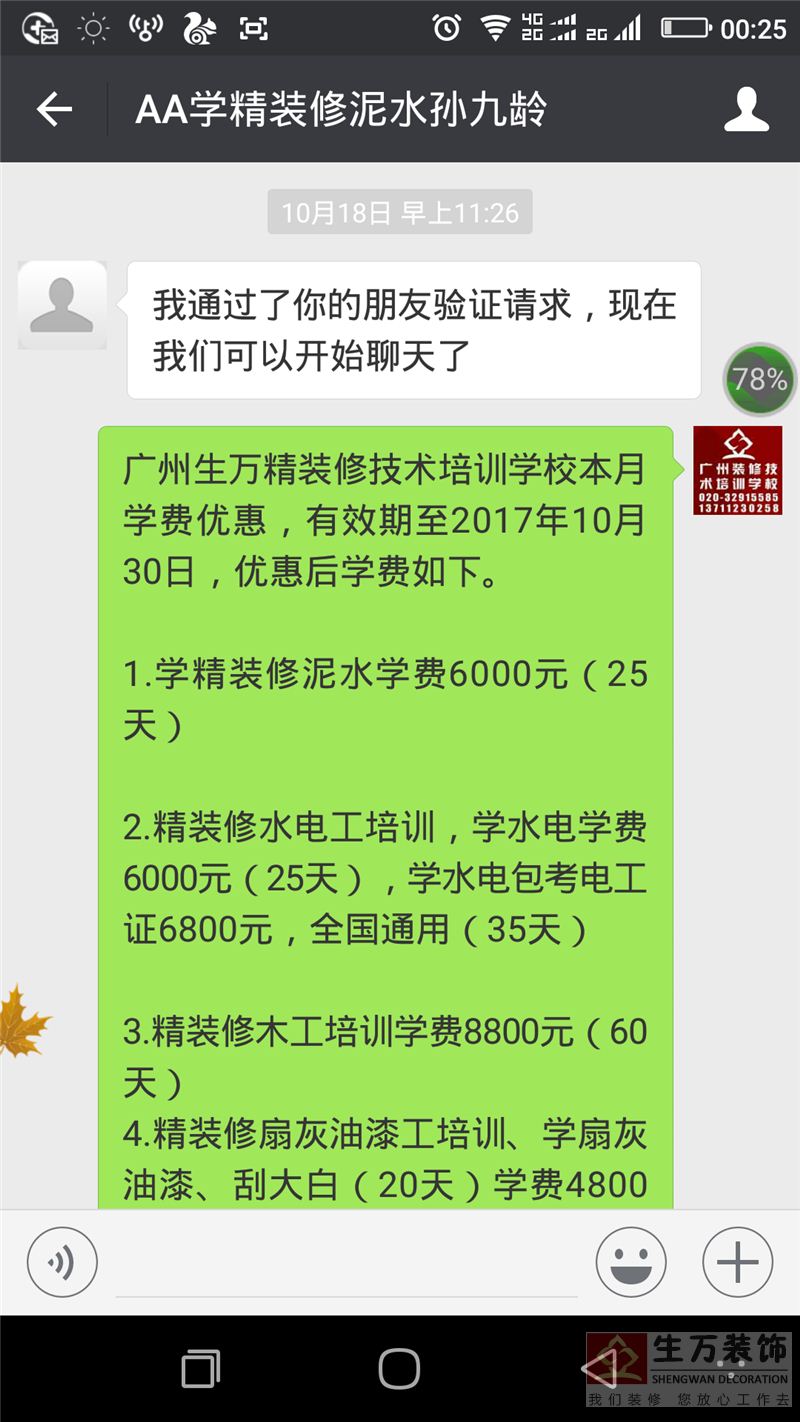This screenshot has width=800, height=1422.
Task: Open chat info via profile icon
Action: (746, 109)
